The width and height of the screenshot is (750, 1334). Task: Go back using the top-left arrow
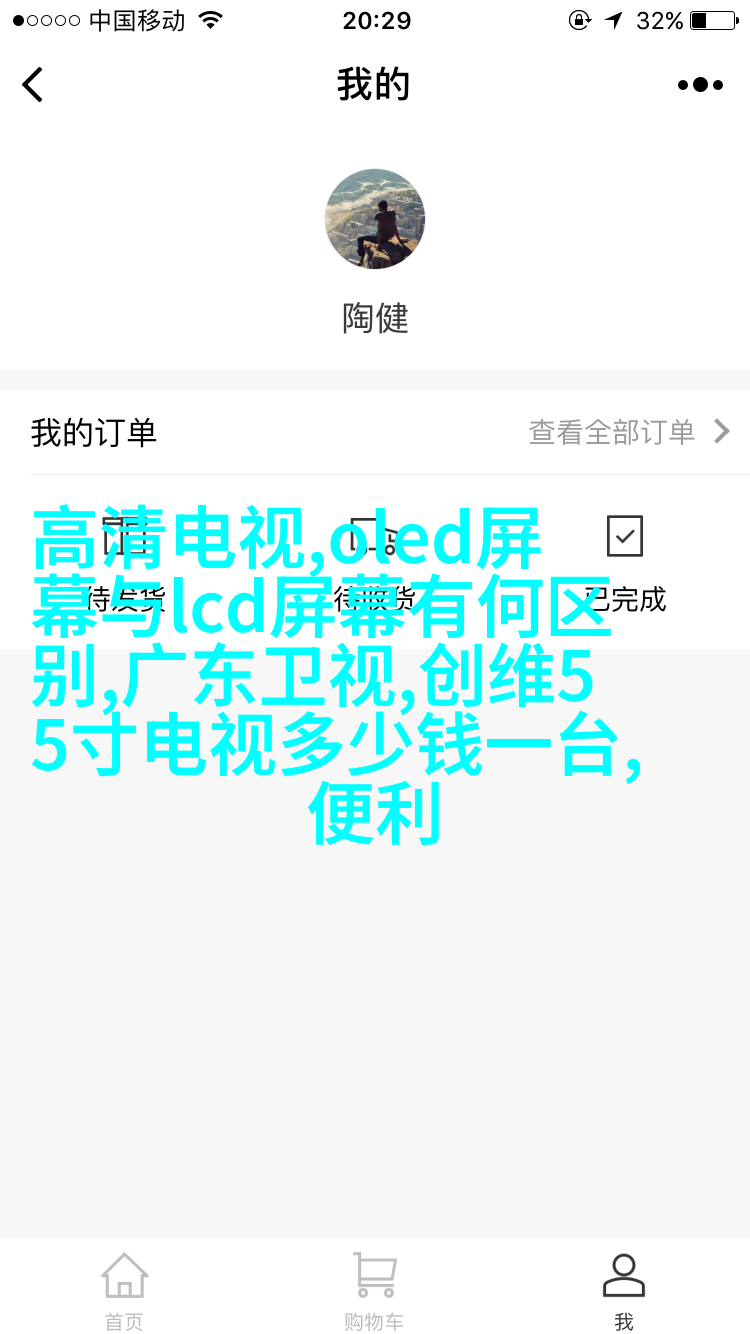pos(33,85)
